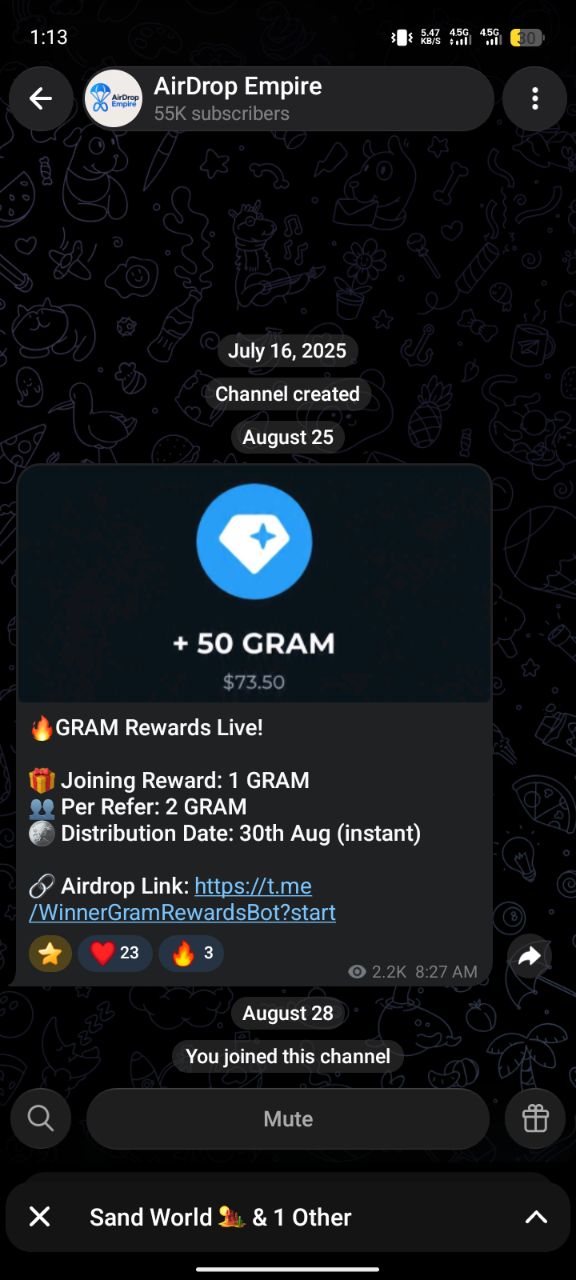The width and height of the screenshot is (576, 1280).
Task: Add star reaction to the GRAM post
Action: point(50,953)
